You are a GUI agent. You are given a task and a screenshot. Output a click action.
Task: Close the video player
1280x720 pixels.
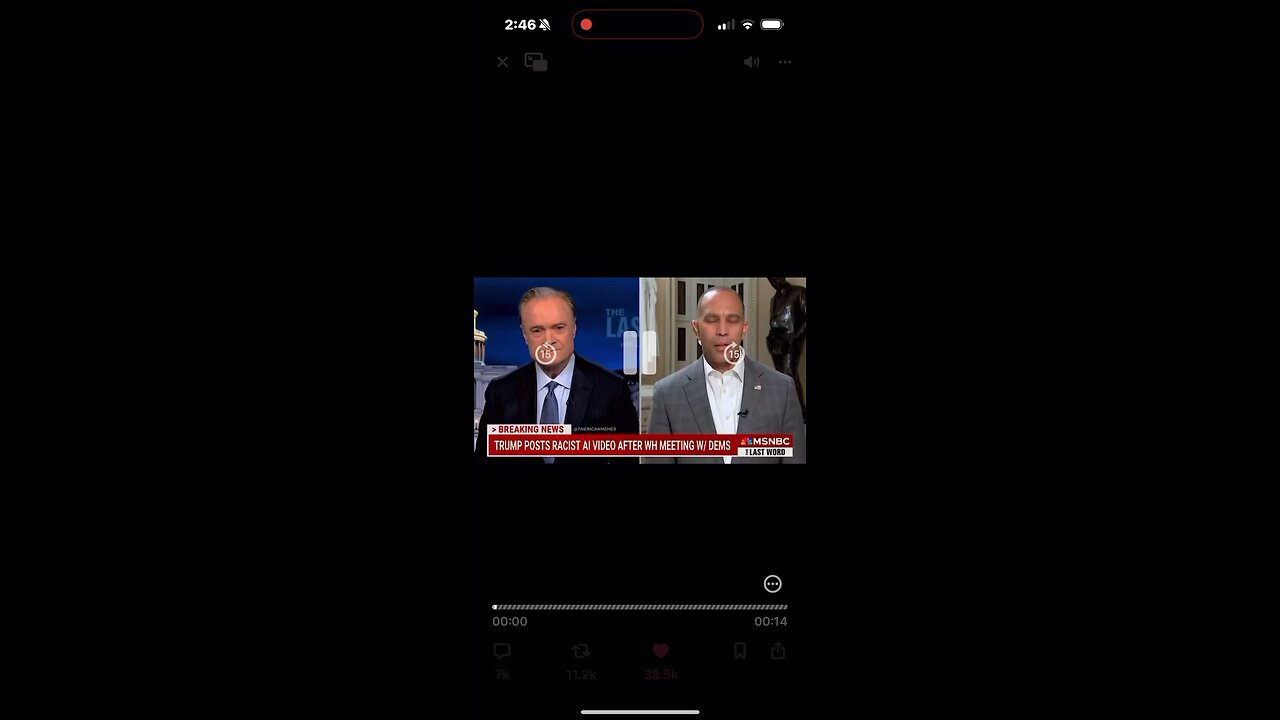[502, 62]
